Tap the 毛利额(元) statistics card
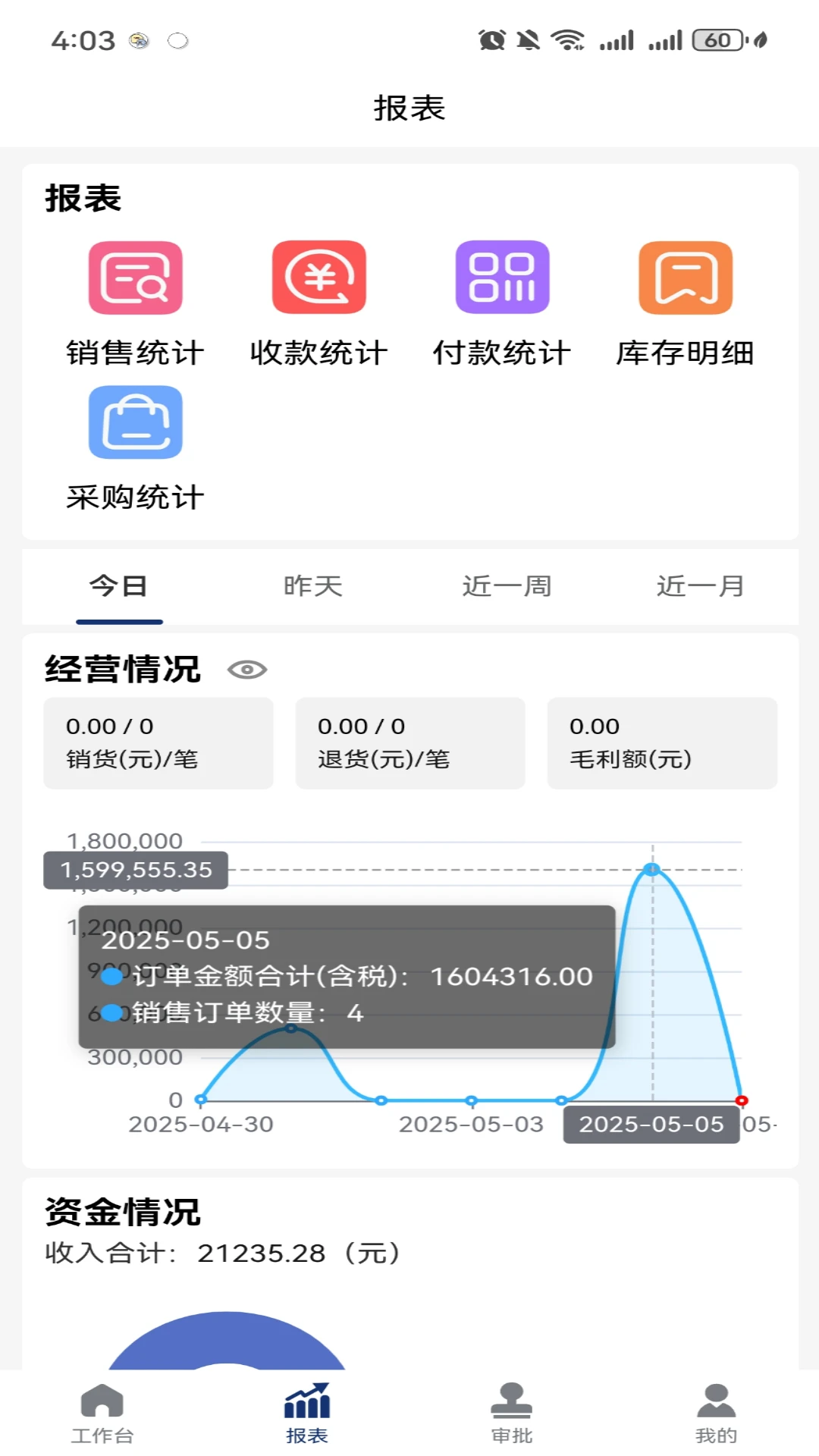 pos(661,743)
